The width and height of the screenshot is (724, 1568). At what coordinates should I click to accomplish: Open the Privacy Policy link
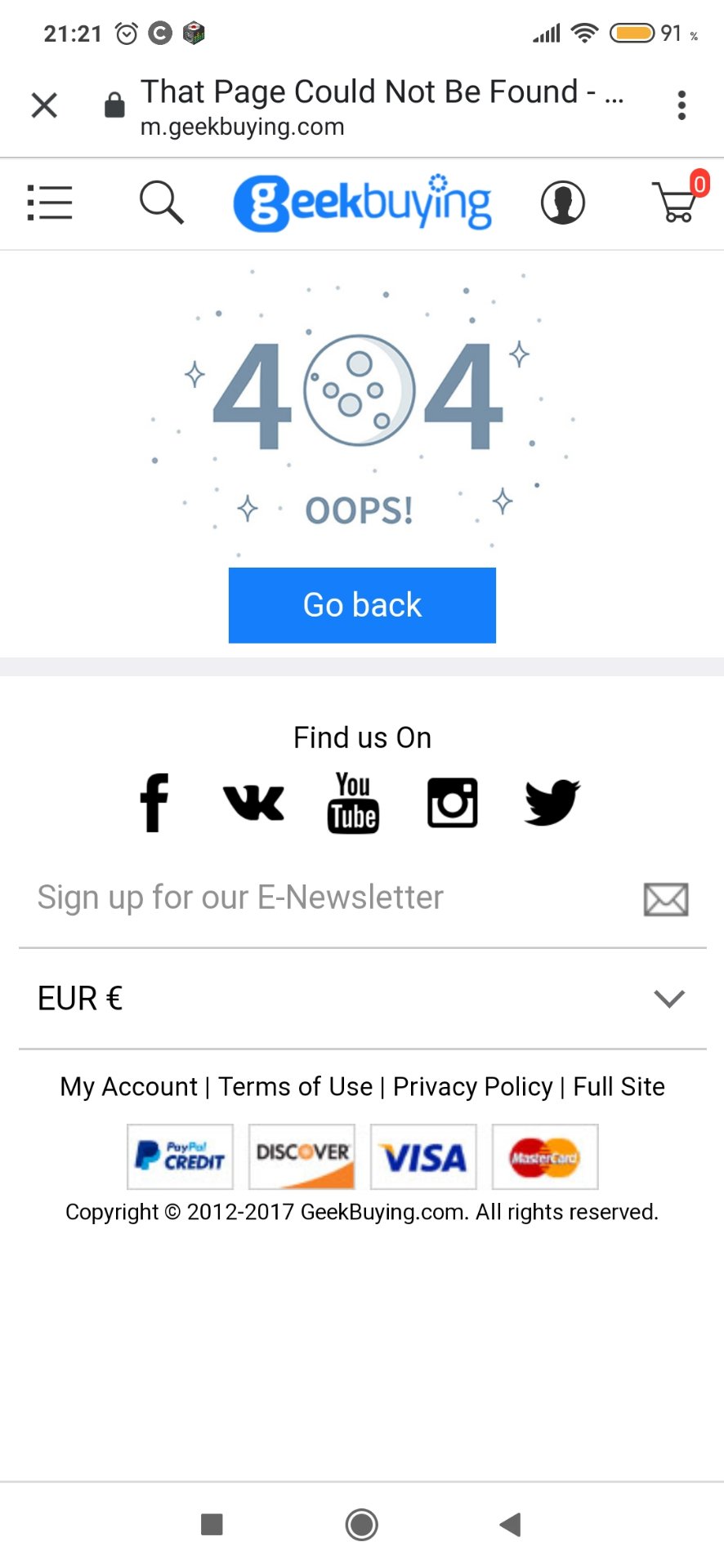473,1087
